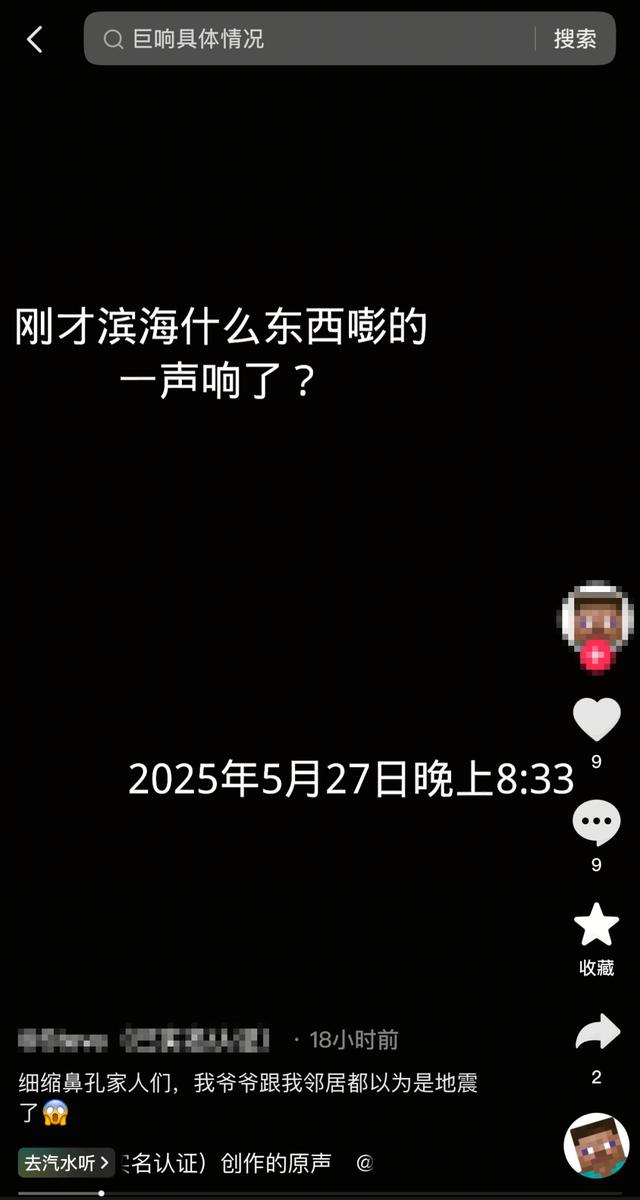Open the original sound disc icon

tap(597, 1146)
